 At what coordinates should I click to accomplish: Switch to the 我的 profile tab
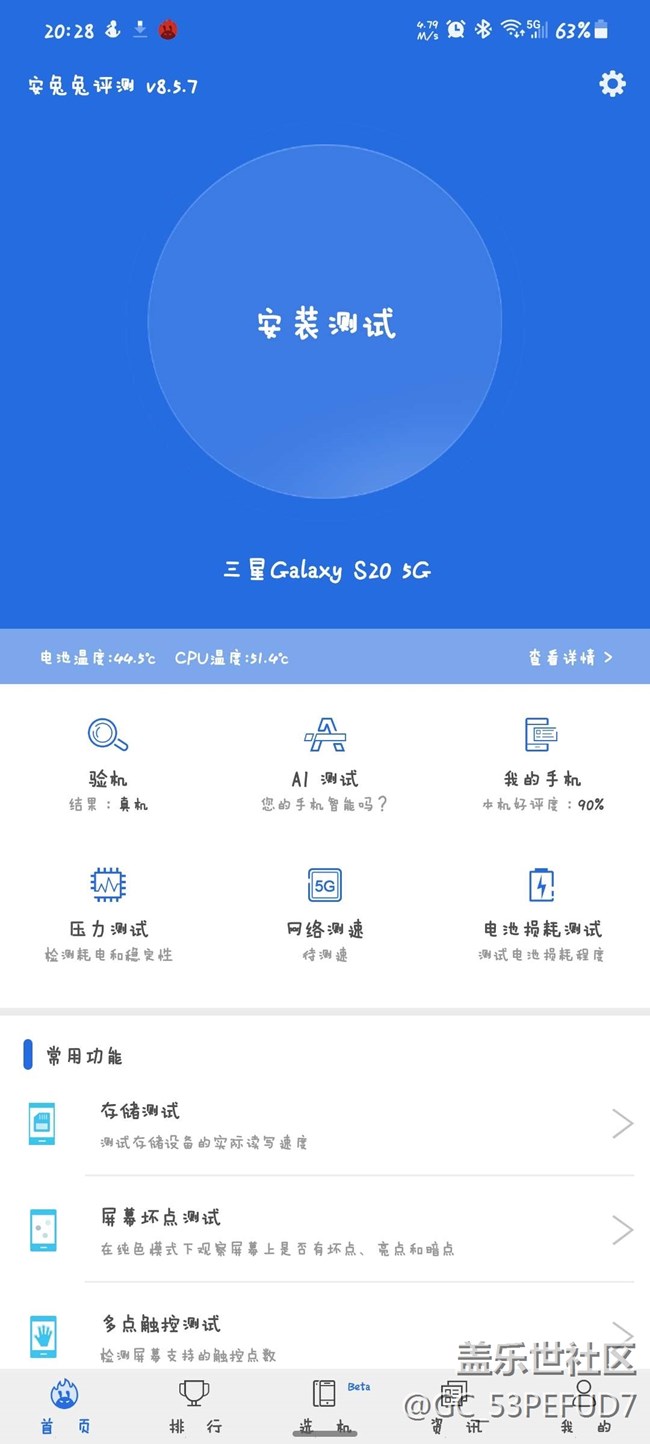coord(584,1407)
